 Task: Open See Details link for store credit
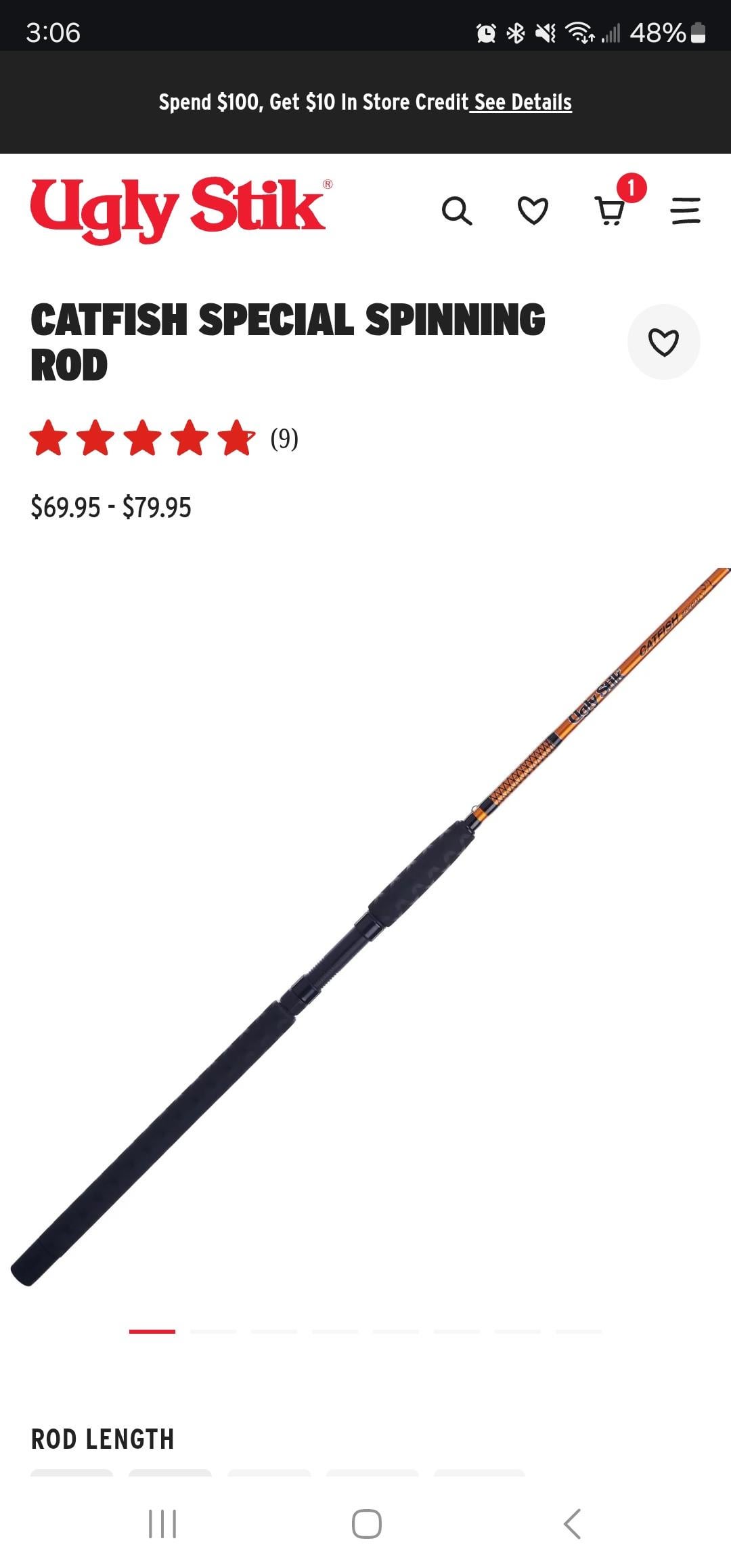coord(522,102)
